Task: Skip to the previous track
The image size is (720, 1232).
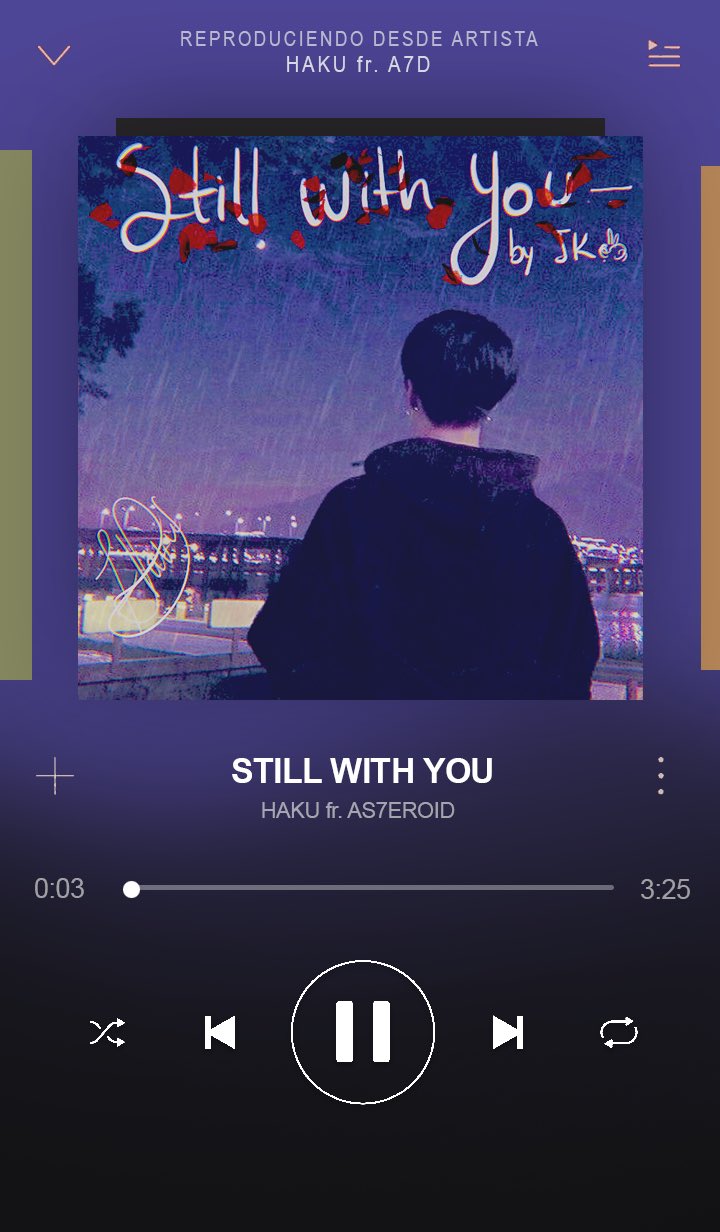Action: tap(220, 1032)
